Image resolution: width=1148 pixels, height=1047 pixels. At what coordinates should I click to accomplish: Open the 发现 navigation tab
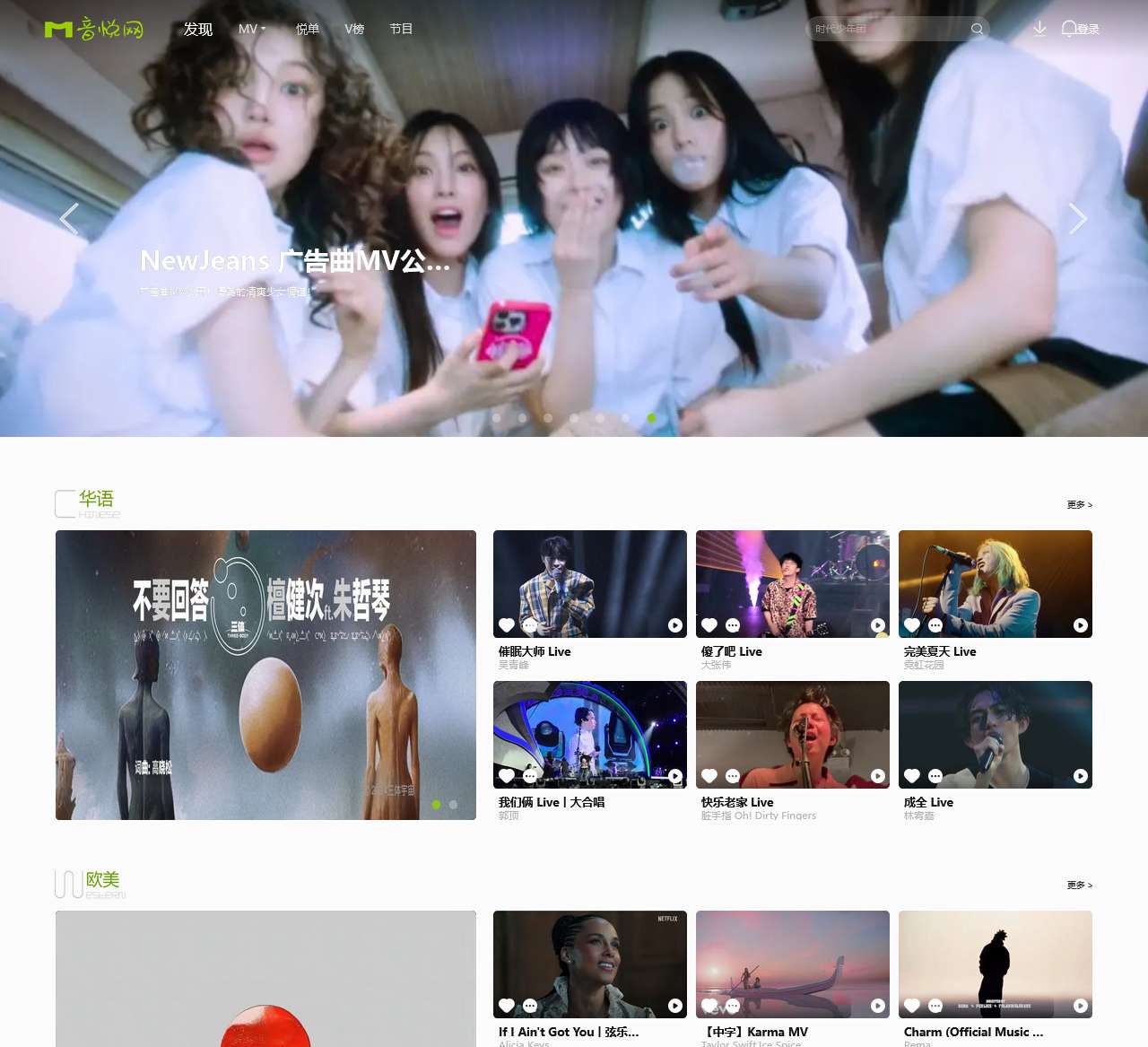pyautogui.click(x=197, y=29)
